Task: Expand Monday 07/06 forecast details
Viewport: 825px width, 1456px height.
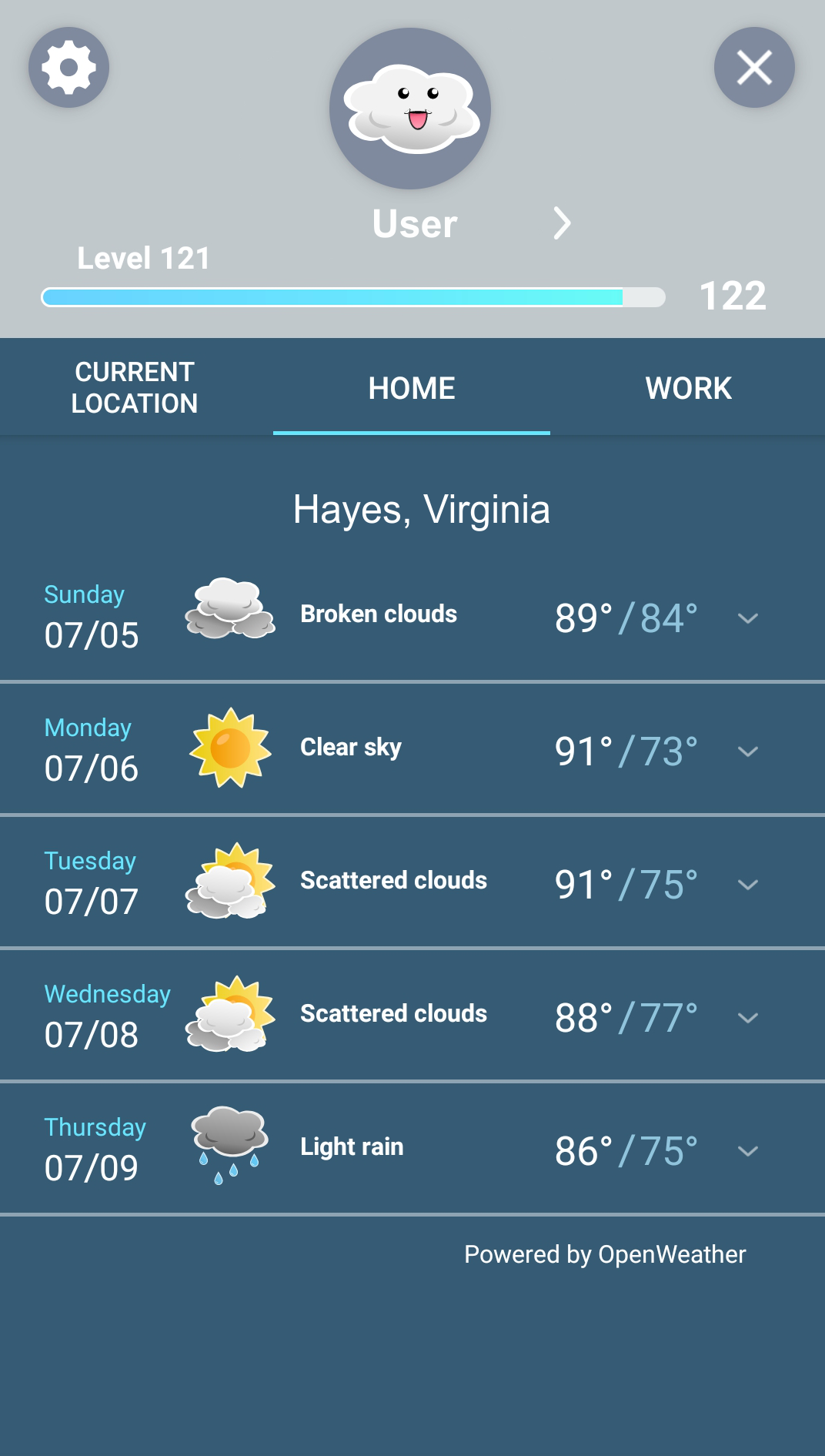Action: (x=748, y=751)
